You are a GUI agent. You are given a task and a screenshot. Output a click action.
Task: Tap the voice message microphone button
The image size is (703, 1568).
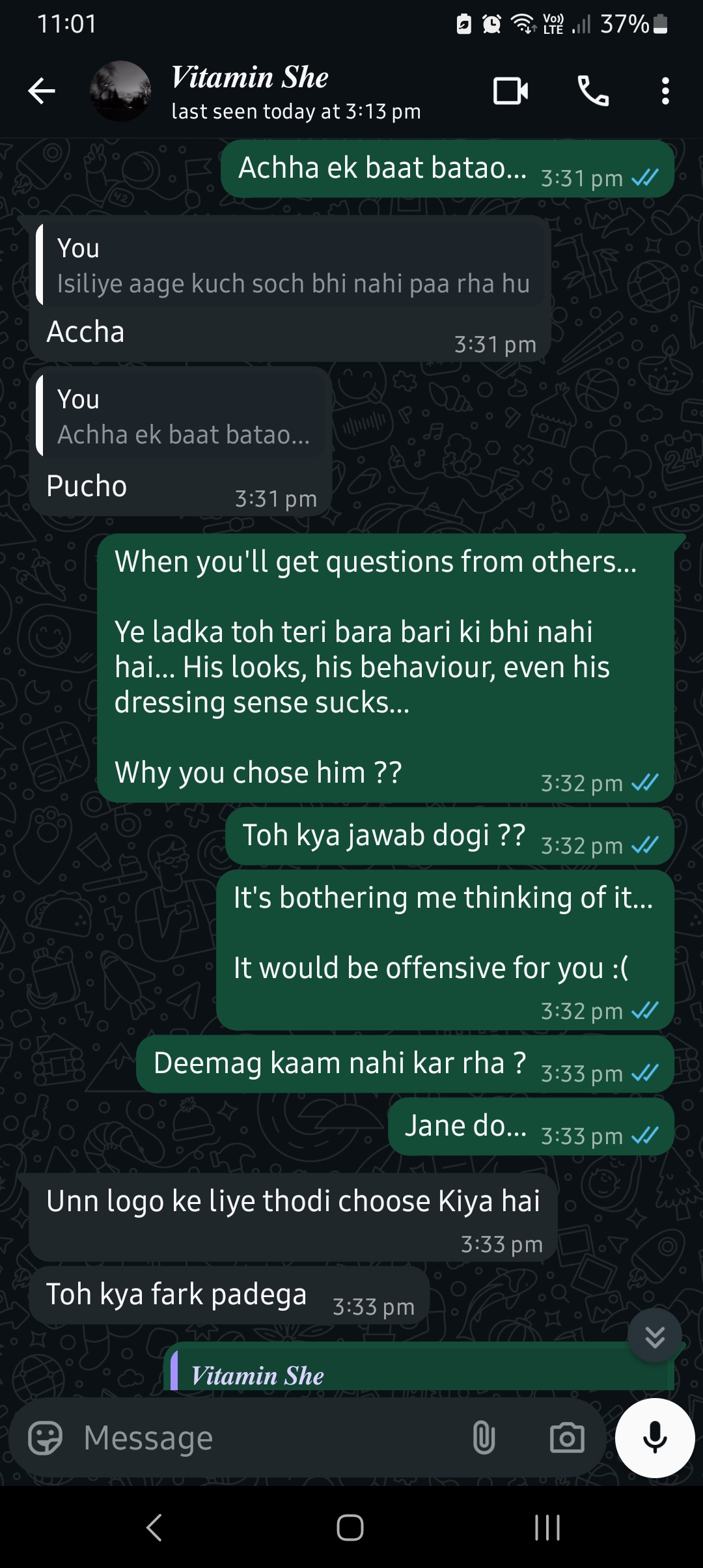654,1438
